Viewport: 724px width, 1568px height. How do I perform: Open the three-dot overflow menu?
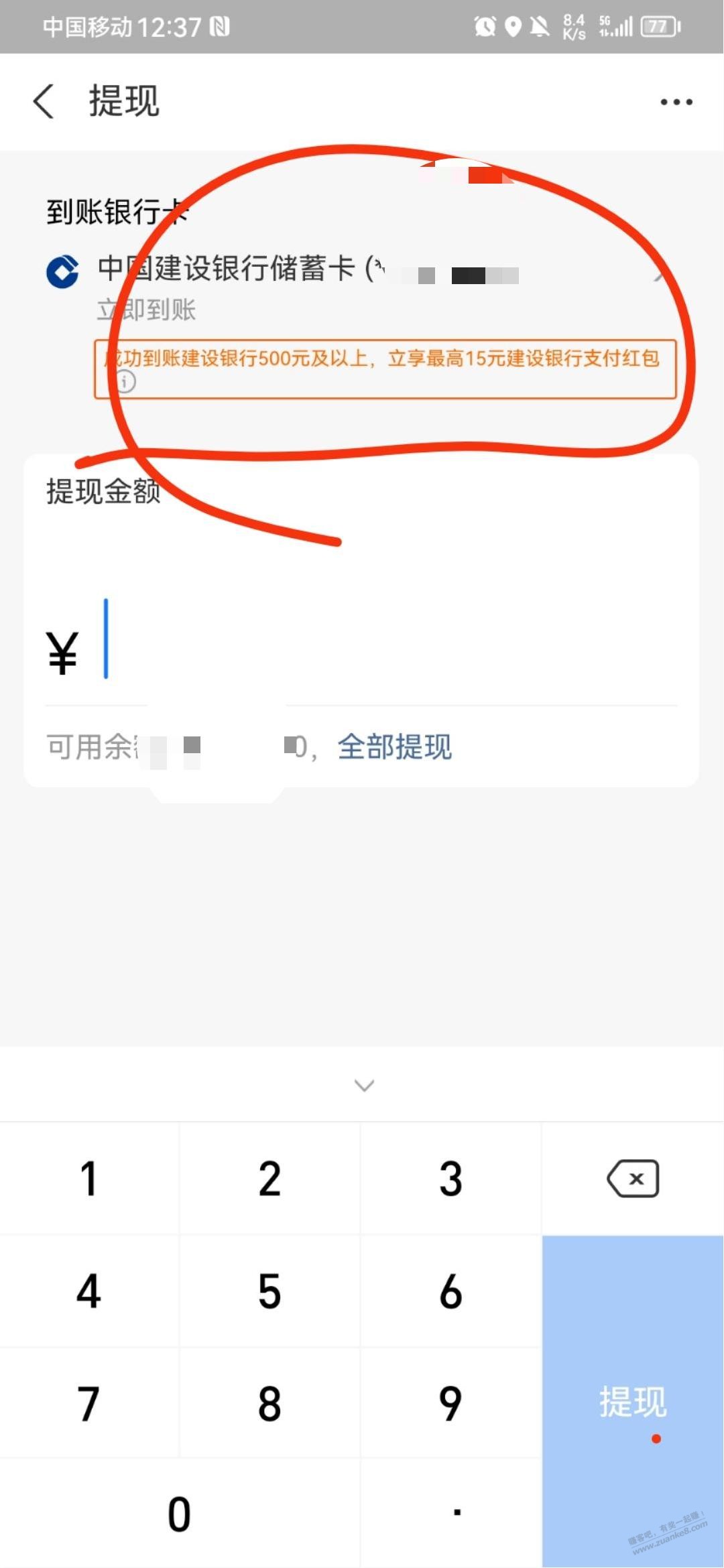click(x=676, y=102)
